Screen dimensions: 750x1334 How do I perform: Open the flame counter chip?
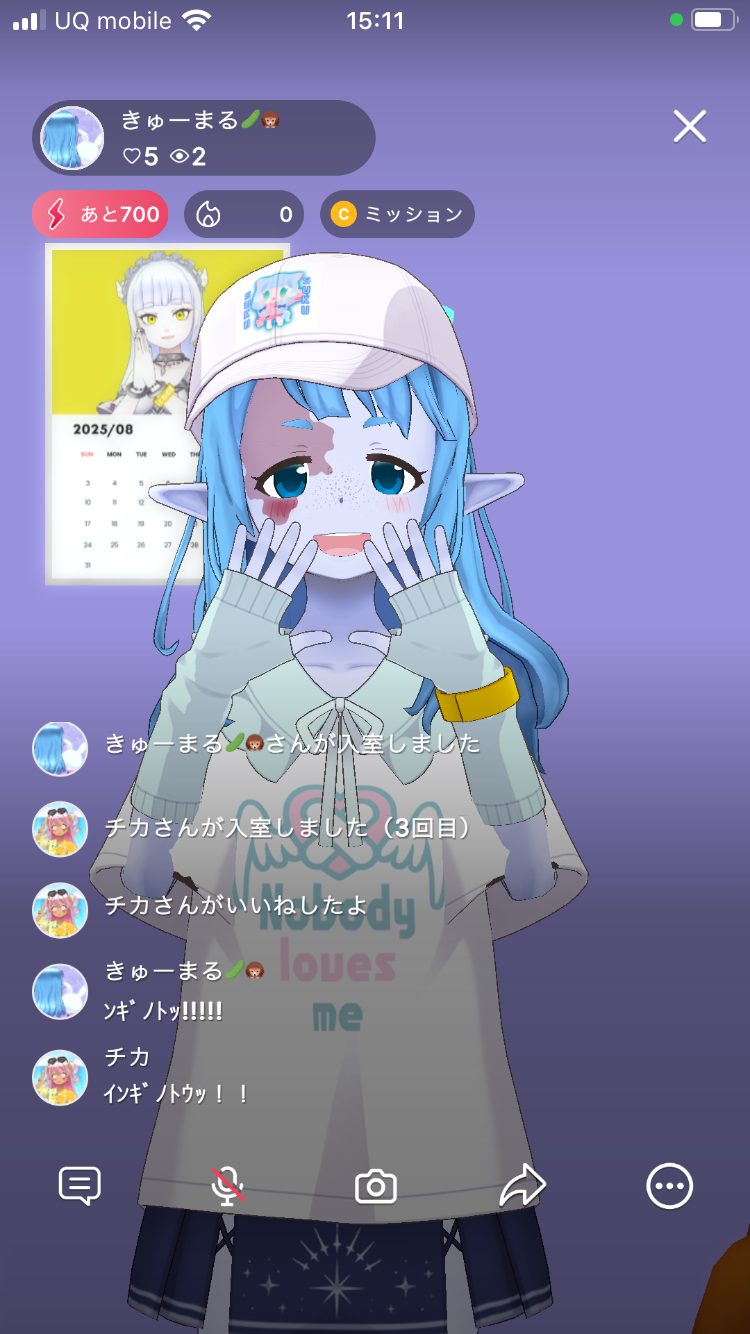click(x=244, y=214)
